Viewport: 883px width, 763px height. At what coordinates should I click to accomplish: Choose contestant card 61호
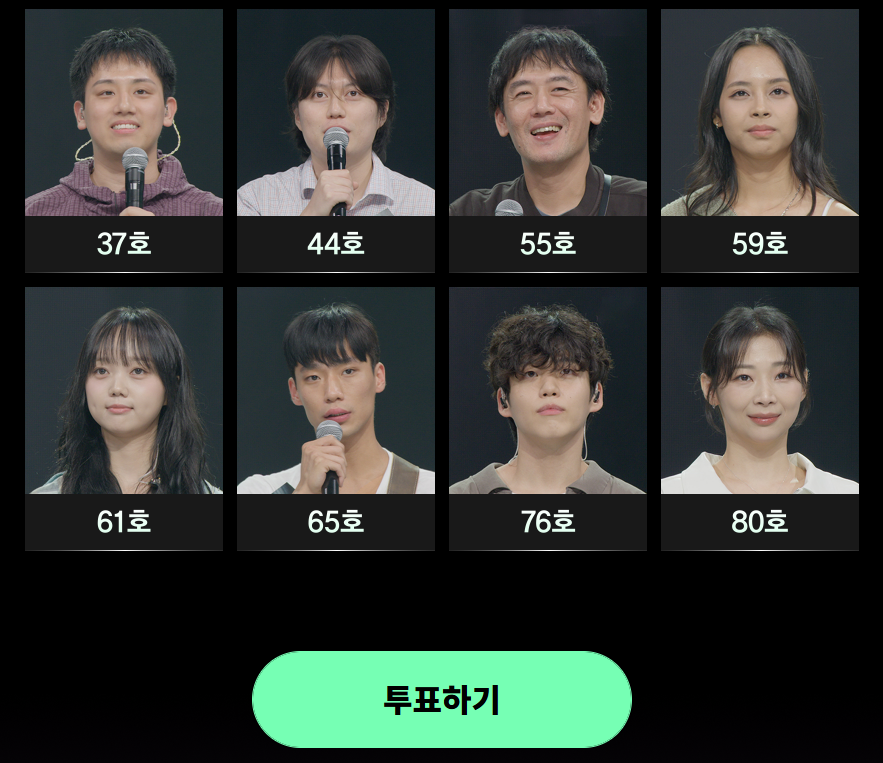[x=124, y=419]
